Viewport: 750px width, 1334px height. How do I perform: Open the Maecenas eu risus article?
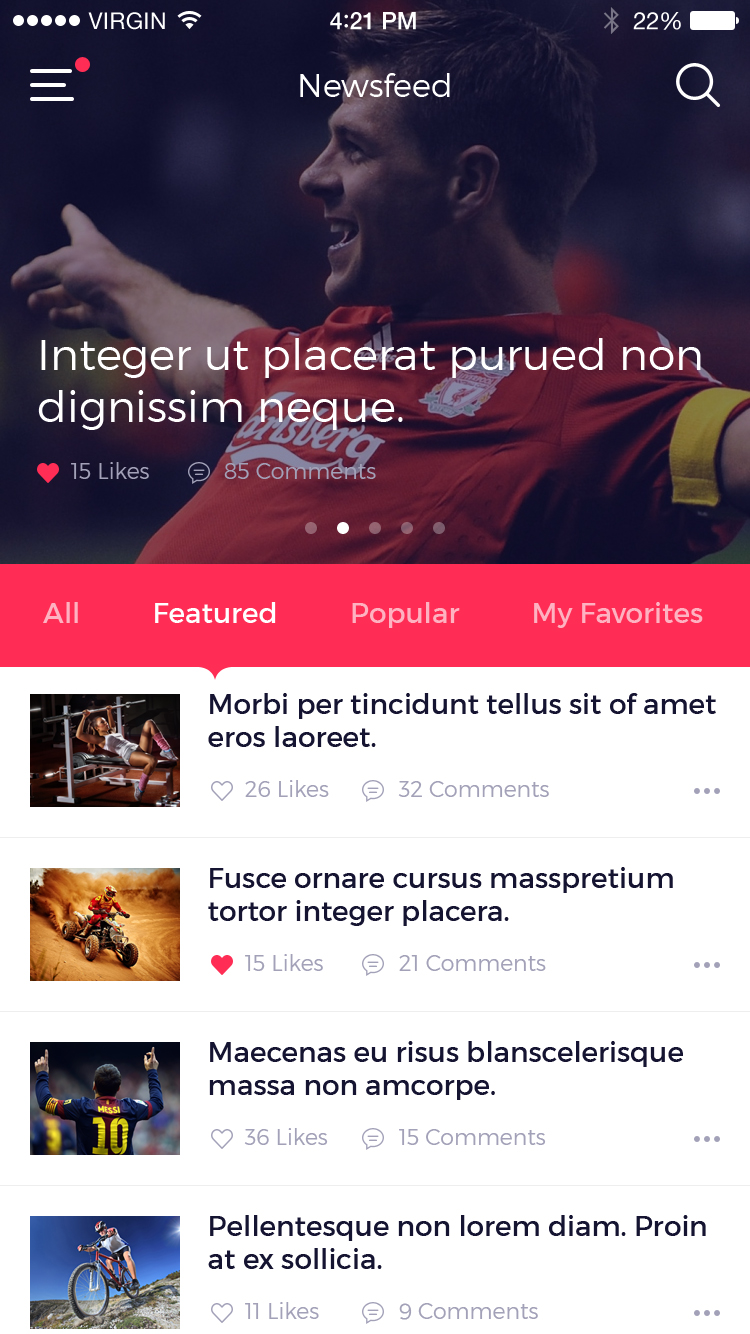tap(446, 1069)
